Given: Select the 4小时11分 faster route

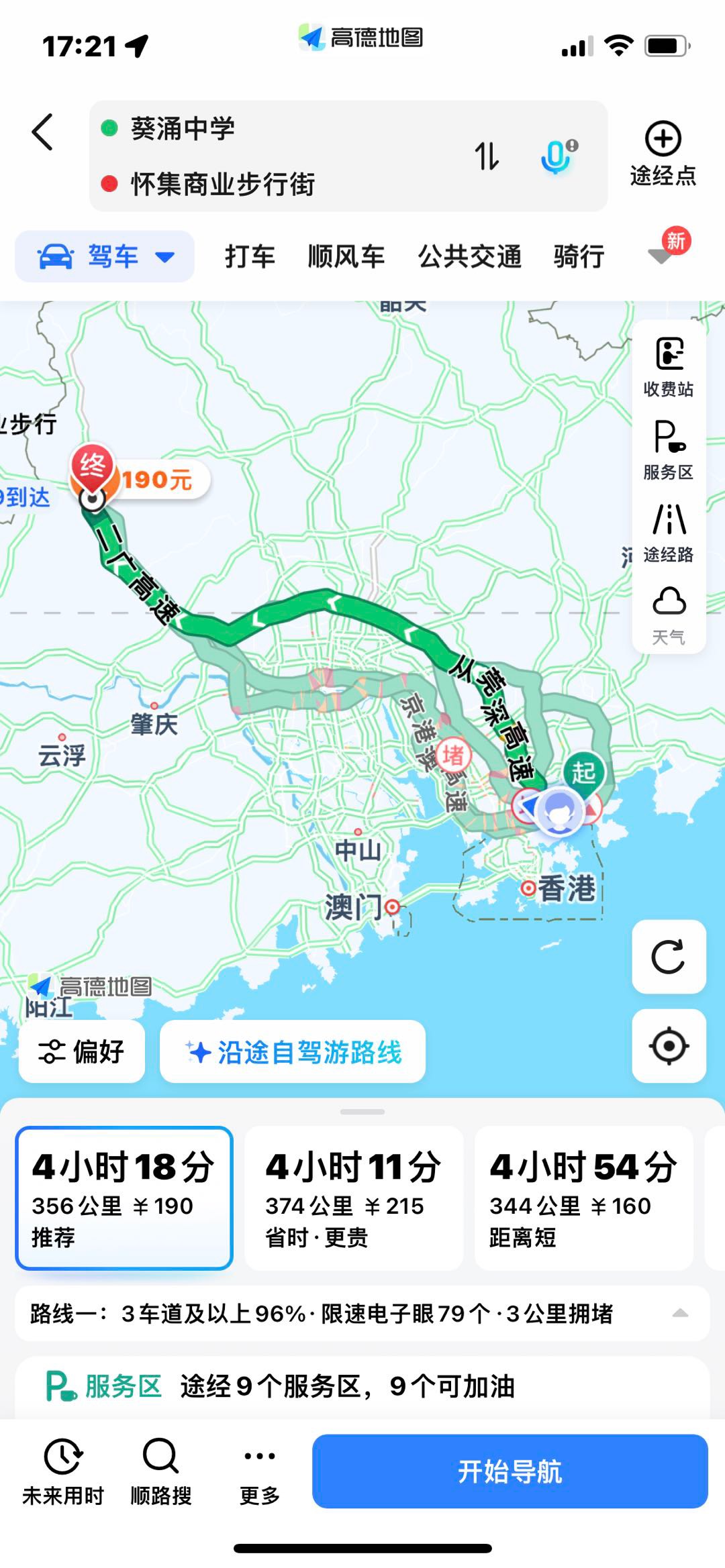Looking at the screenshot, I should pos(353,1198).
